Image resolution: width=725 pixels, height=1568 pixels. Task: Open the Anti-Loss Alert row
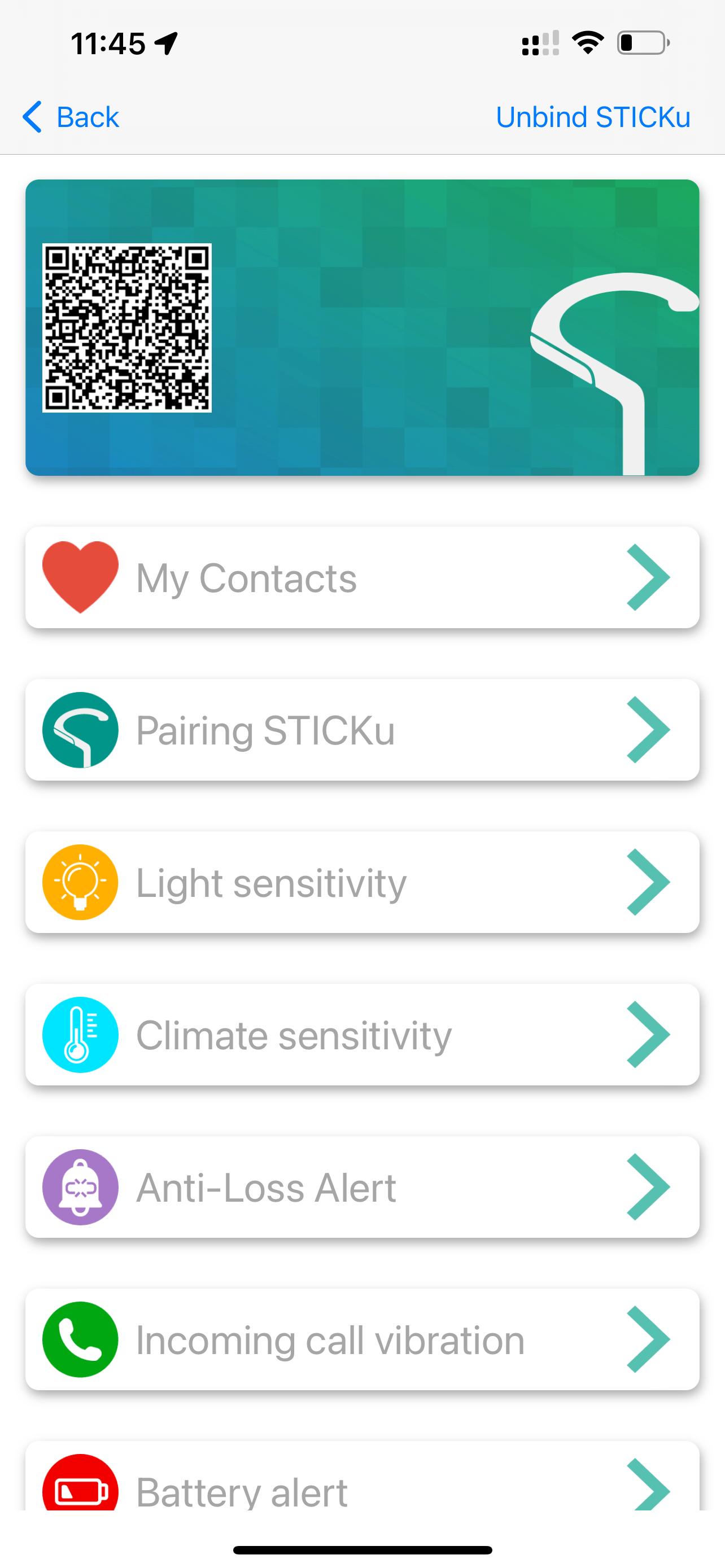[362, 1187]
